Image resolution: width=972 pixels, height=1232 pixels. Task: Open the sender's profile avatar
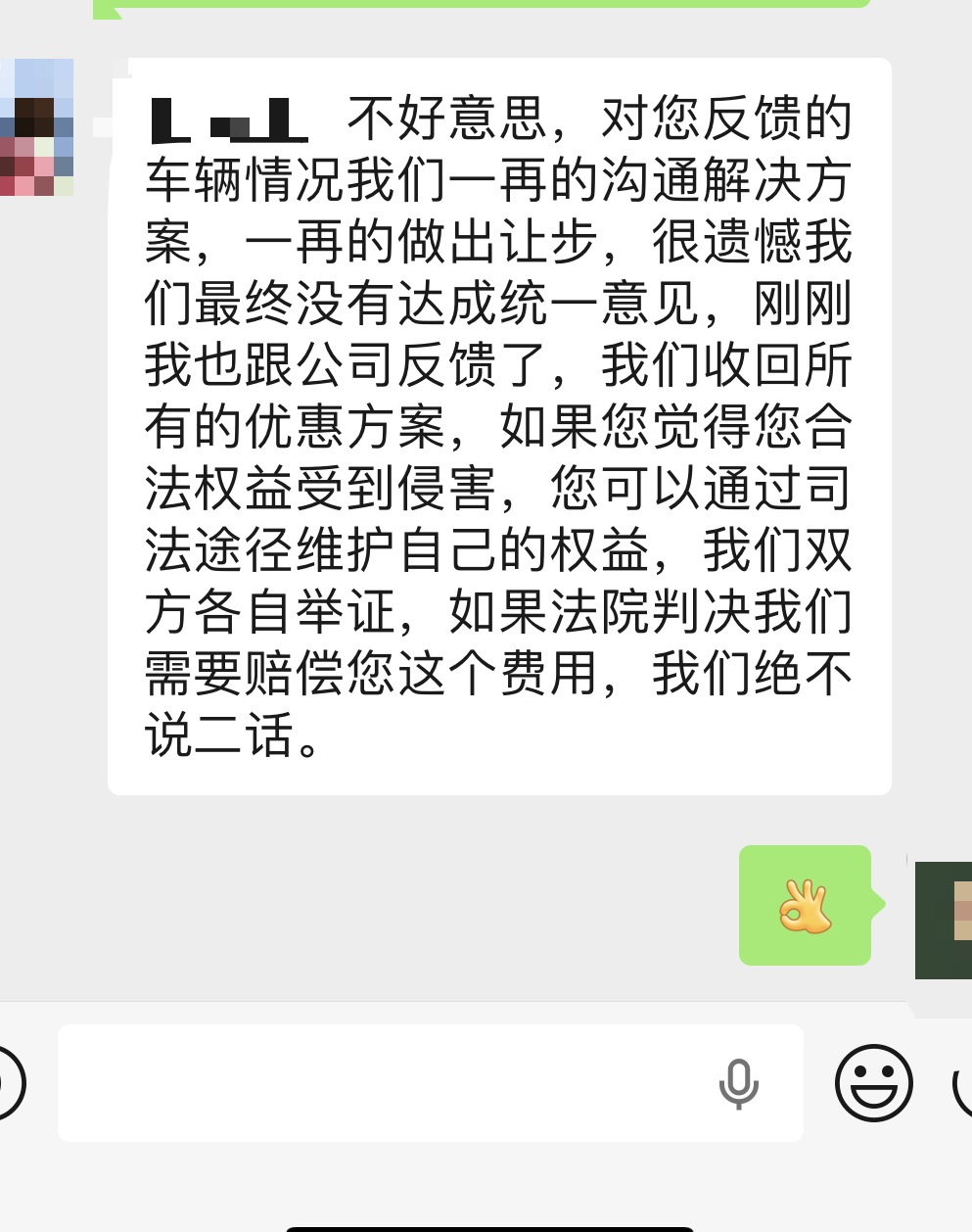pyautogui.click(x=37, y=127)
